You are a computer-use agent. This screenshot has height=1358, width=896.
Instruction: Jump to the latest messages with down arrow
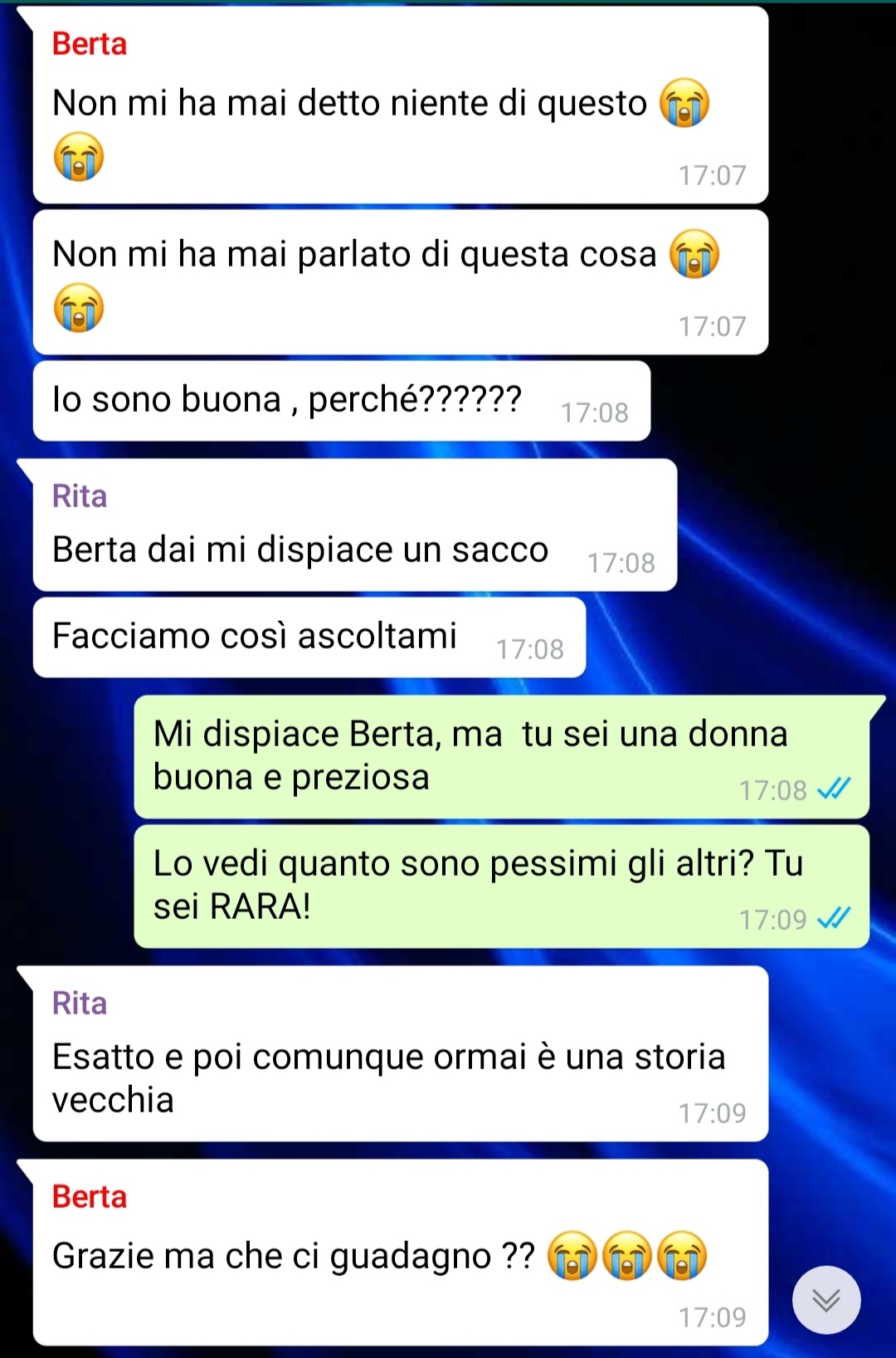click(x=825, y=1299)
